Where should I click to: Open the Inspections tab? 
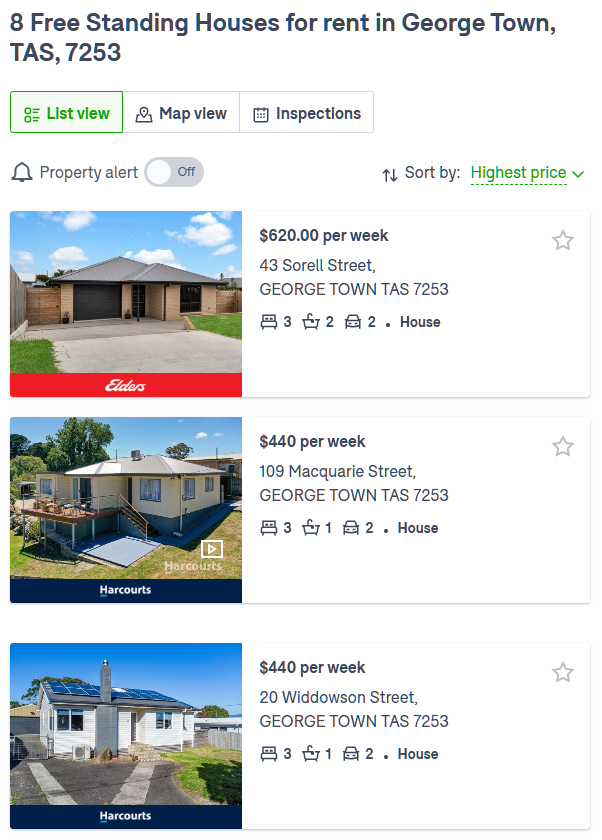[306, 113]
